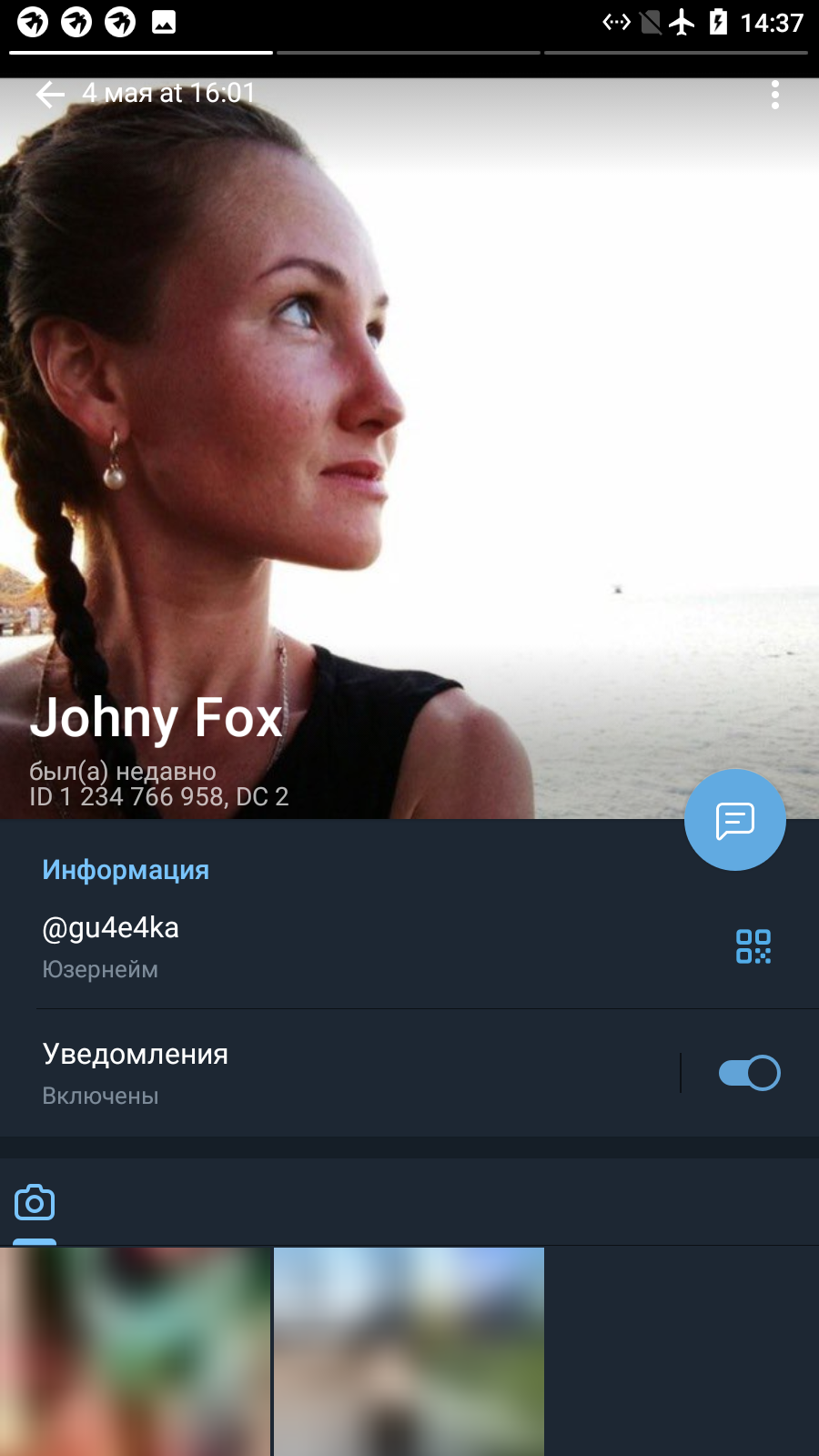
Task: Go back using the arrow
Action: coord(50,95)
